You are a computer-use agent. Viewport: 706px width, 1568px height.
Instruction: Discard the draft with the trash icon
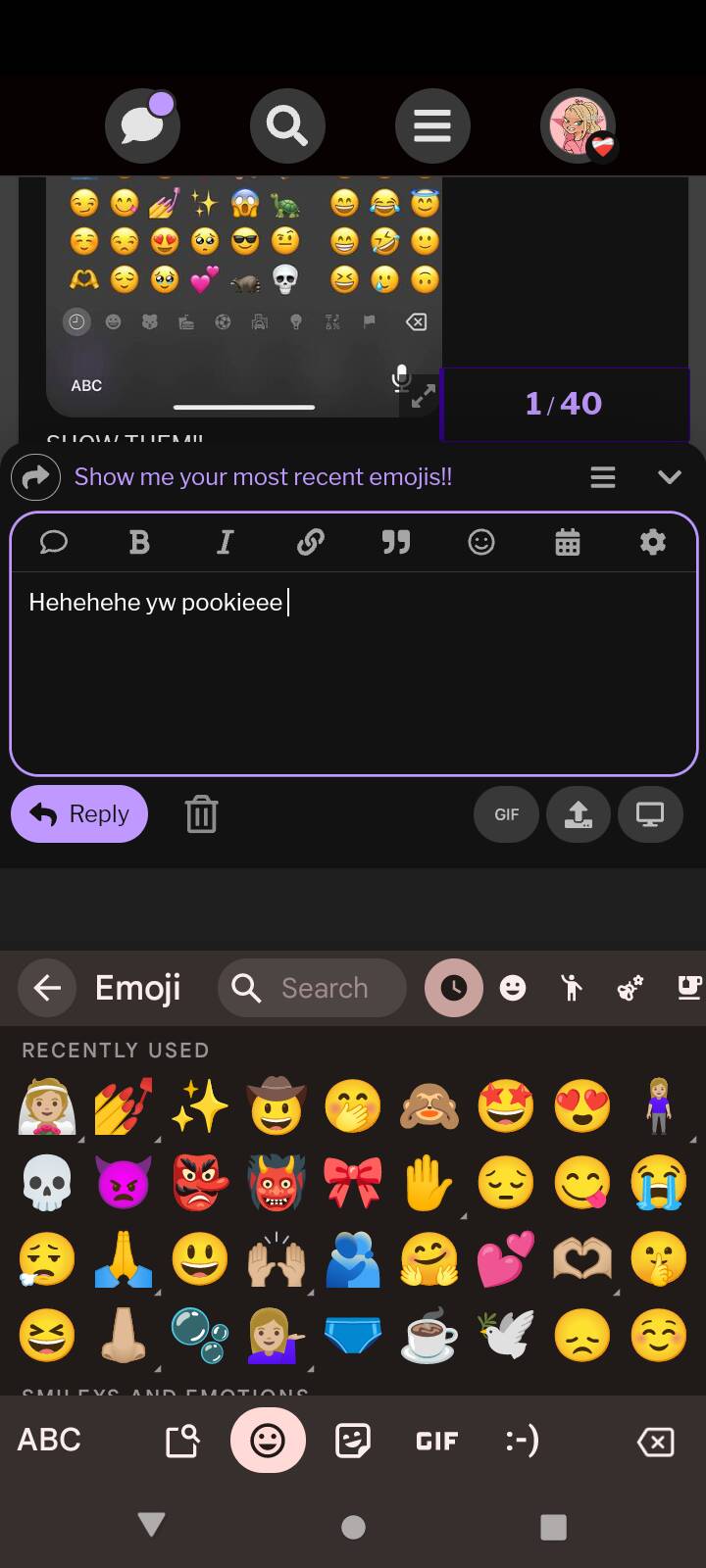pyautogui.click(x=201, y=814)
